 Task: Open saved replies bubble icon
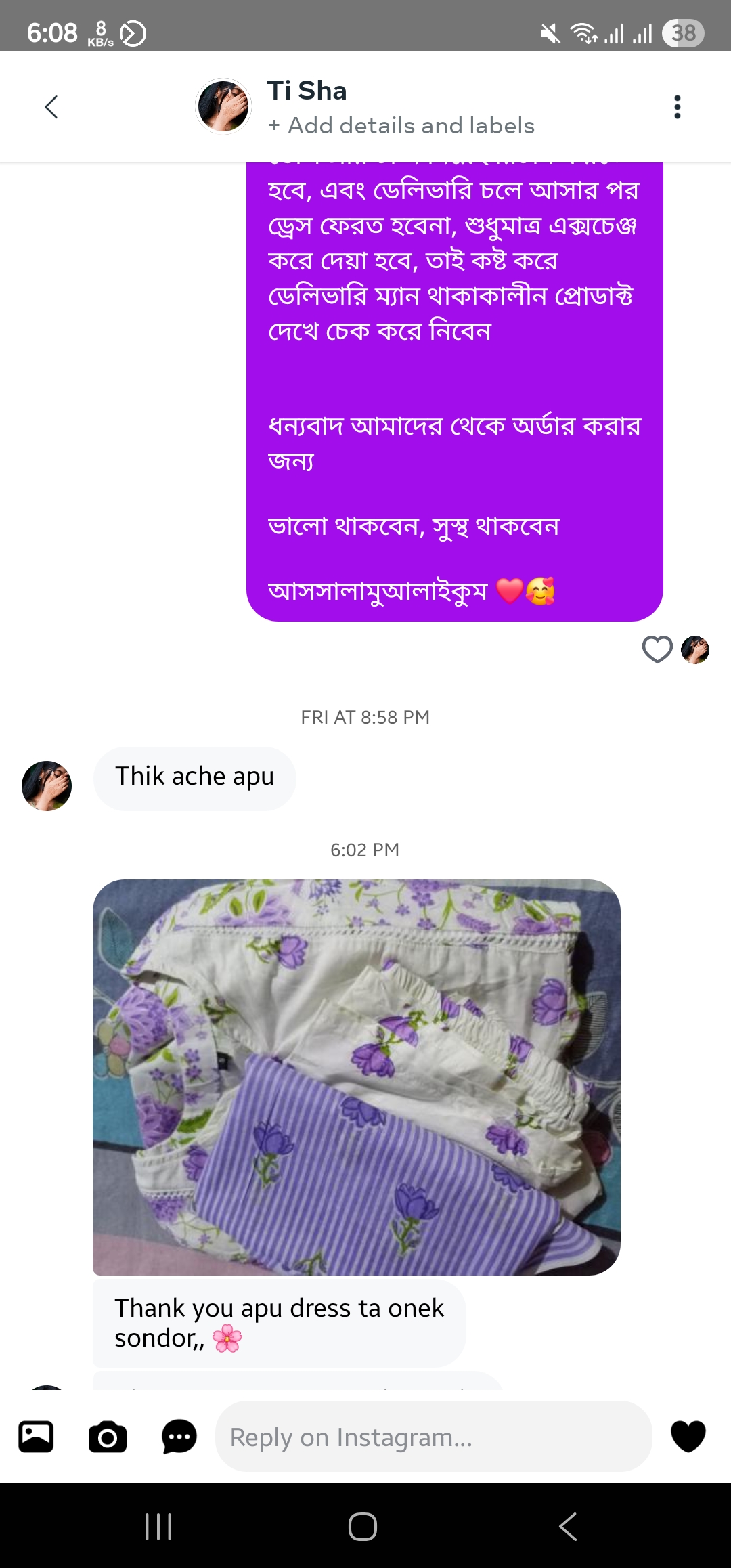pyautogui.click(x=179, y=1437)
